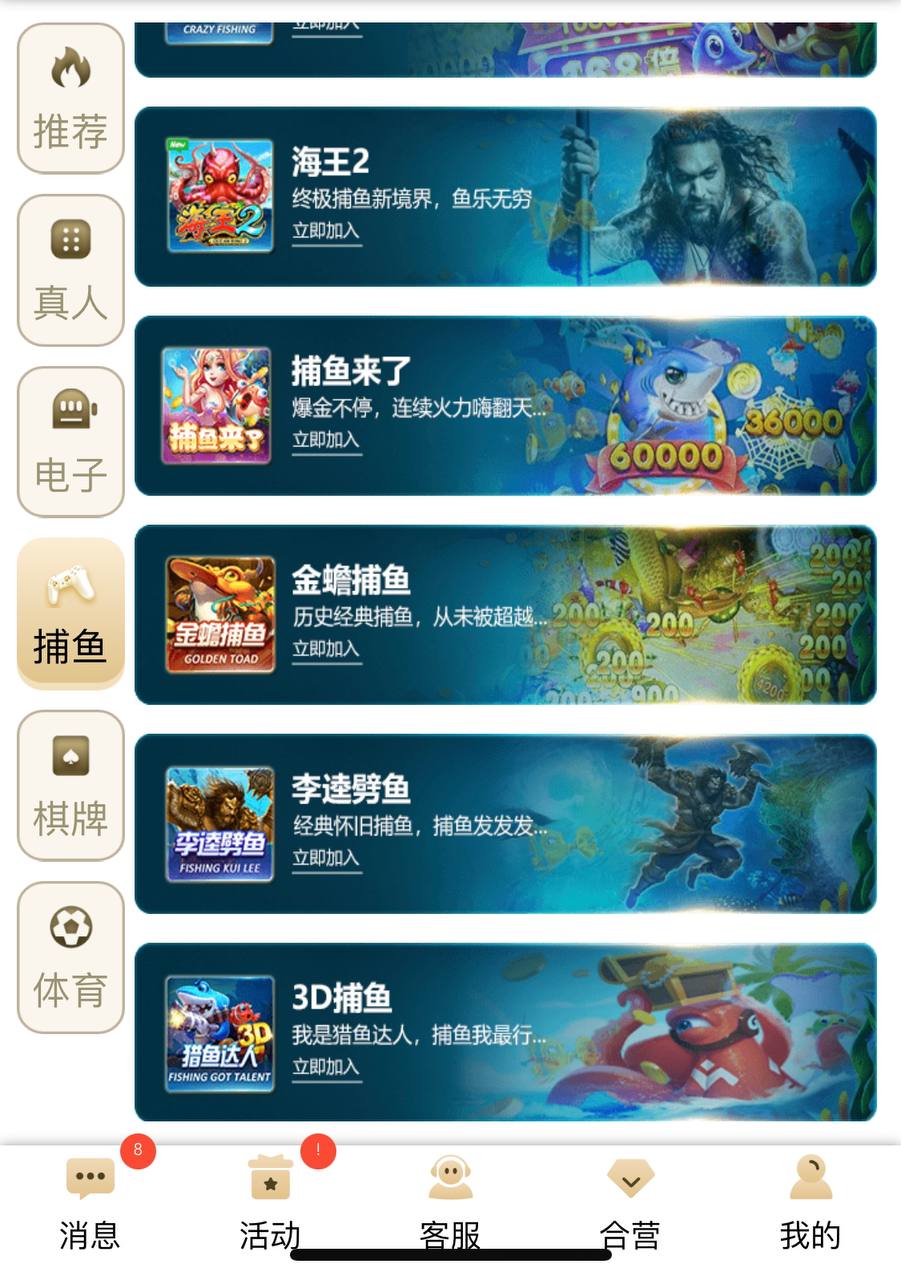Switch to the 棋牌 category
901x1280 pixels.
[70, 785]
